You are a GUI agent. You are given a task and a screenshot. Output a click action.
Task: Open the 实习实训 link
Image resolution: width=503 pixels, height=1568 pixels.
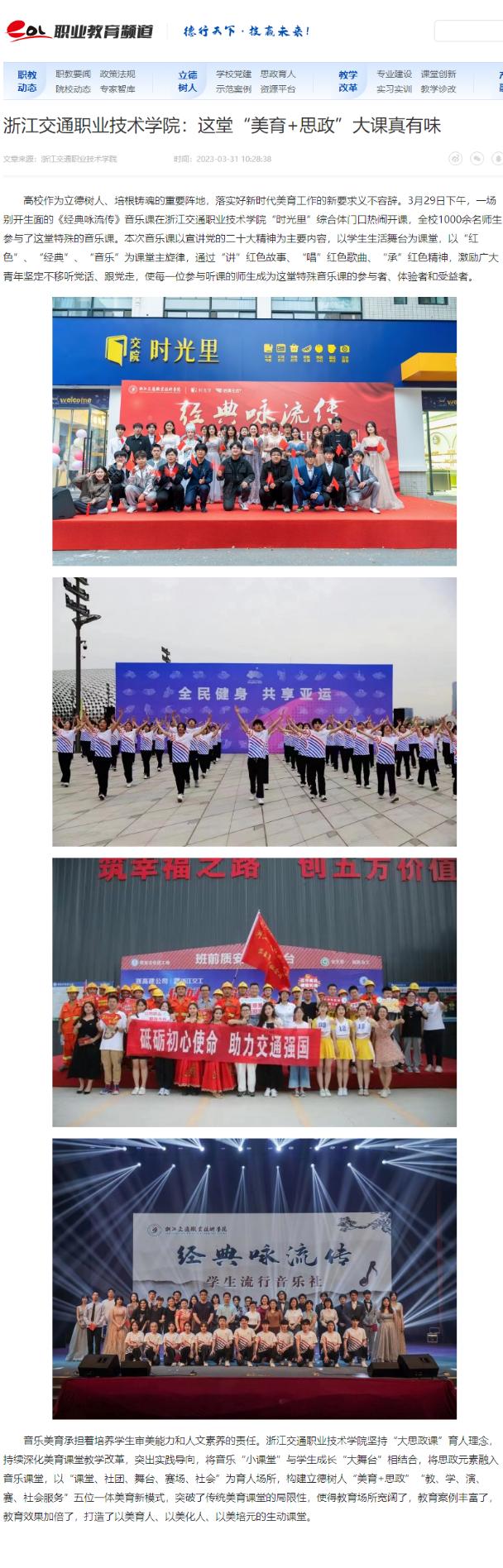click(x=394, y=89)
